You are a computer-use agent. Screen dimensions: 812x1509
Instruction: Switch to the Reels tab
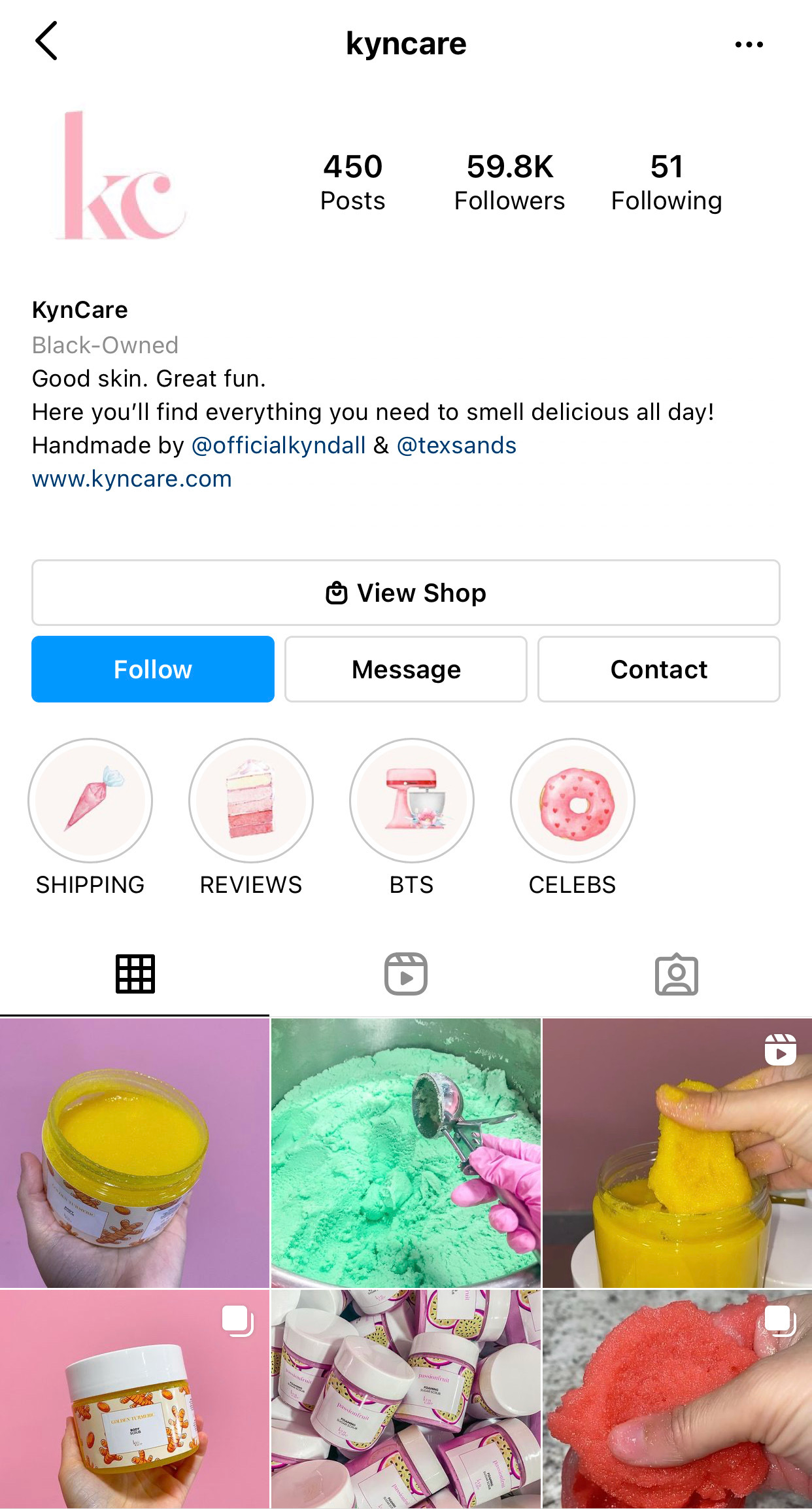[405, 974]
